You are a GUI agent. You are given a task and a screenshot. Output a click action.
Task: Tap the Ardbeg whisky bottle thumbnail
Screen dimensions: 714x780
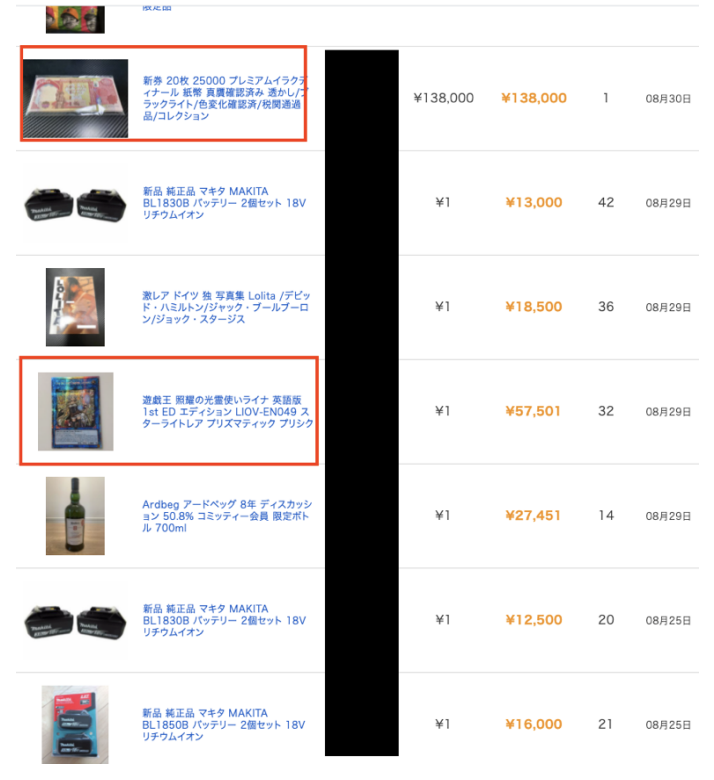click(75, 515)
